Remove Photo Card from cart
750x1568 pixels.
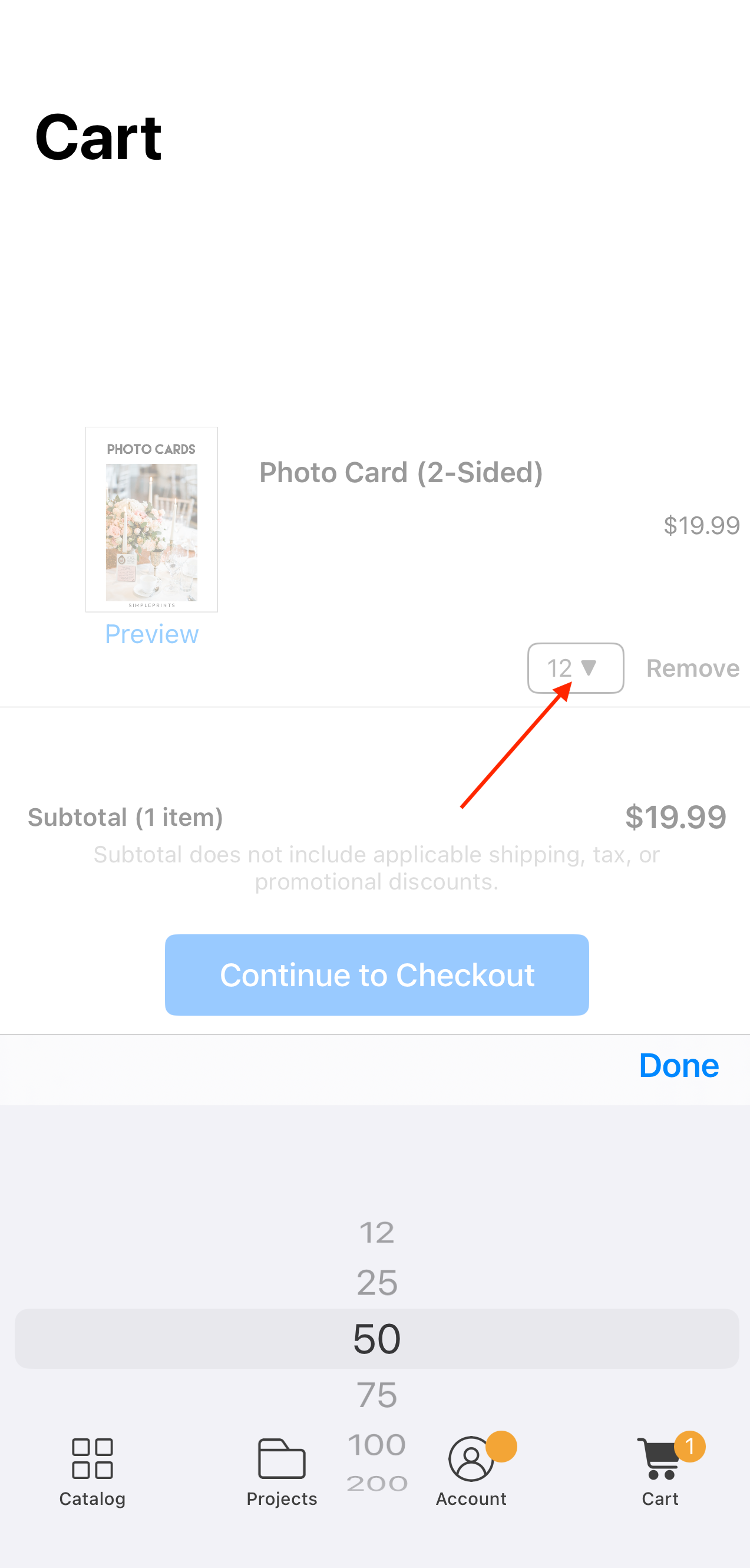692,668
